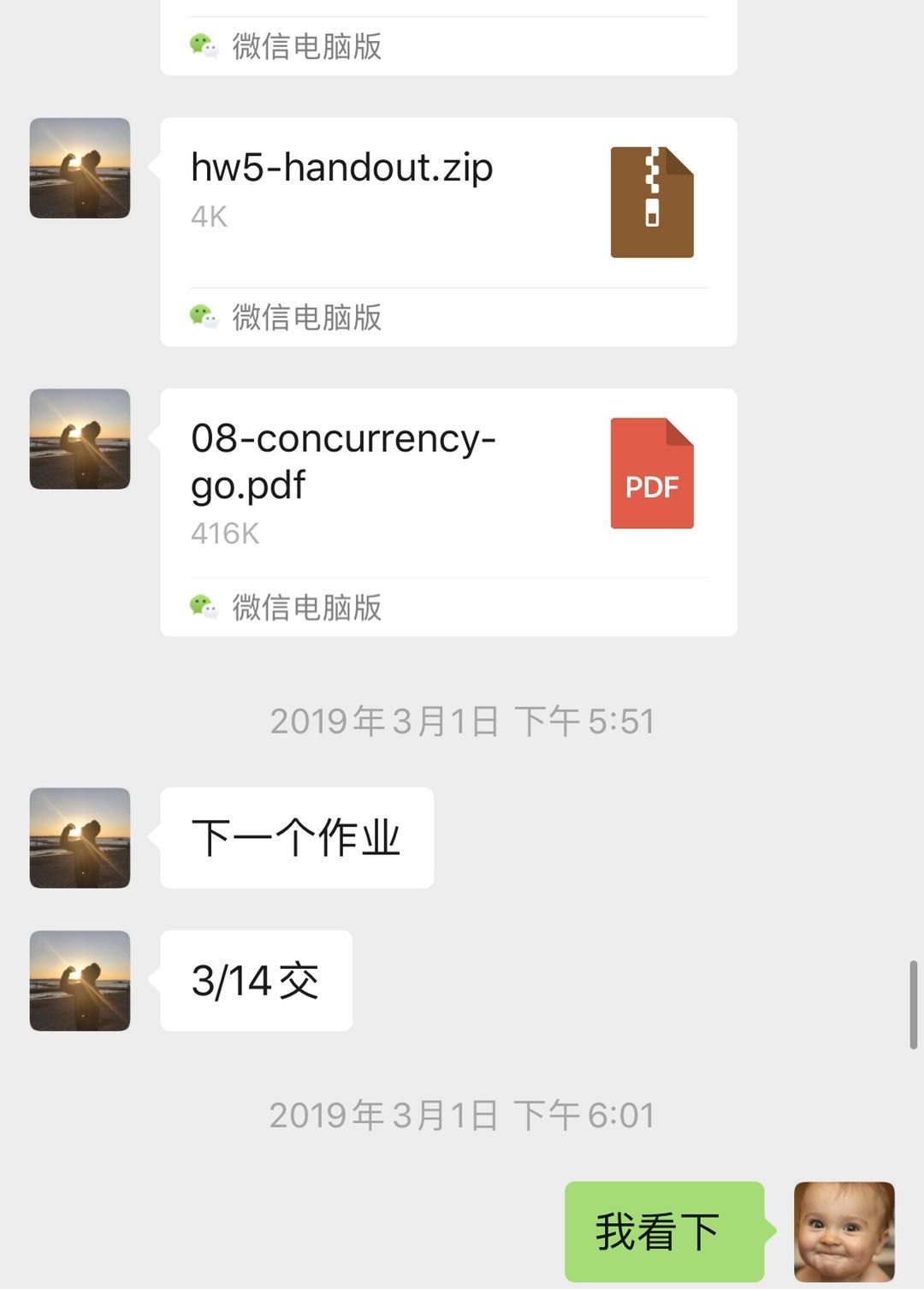This screenshot has width=924, height=1289.
Task: Tap the sender avatar beside hw5-handout.zip
Action: (x=80, y=168)
